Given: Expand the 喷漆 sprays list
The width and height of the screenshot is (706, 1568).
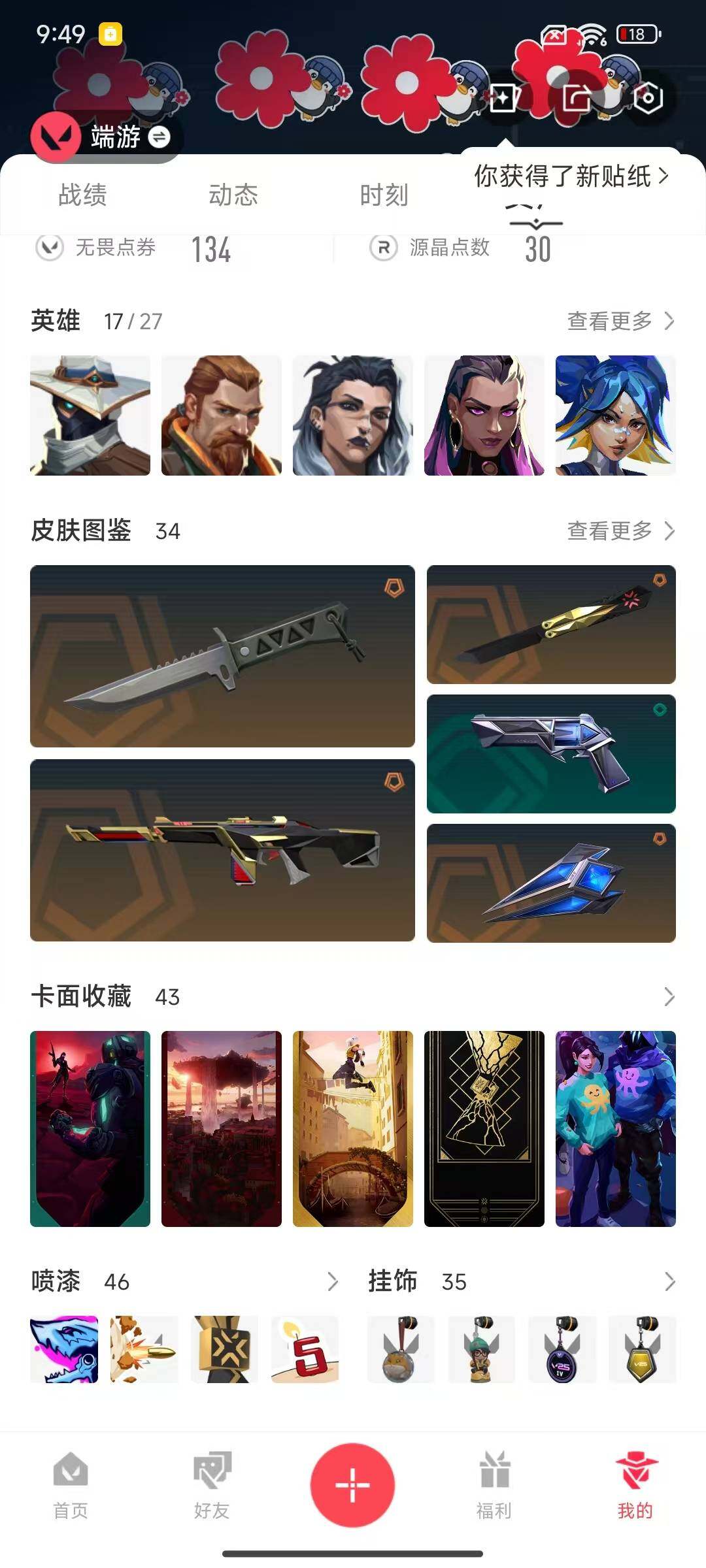Looking at the screenshot, I should coord(332,1282).
